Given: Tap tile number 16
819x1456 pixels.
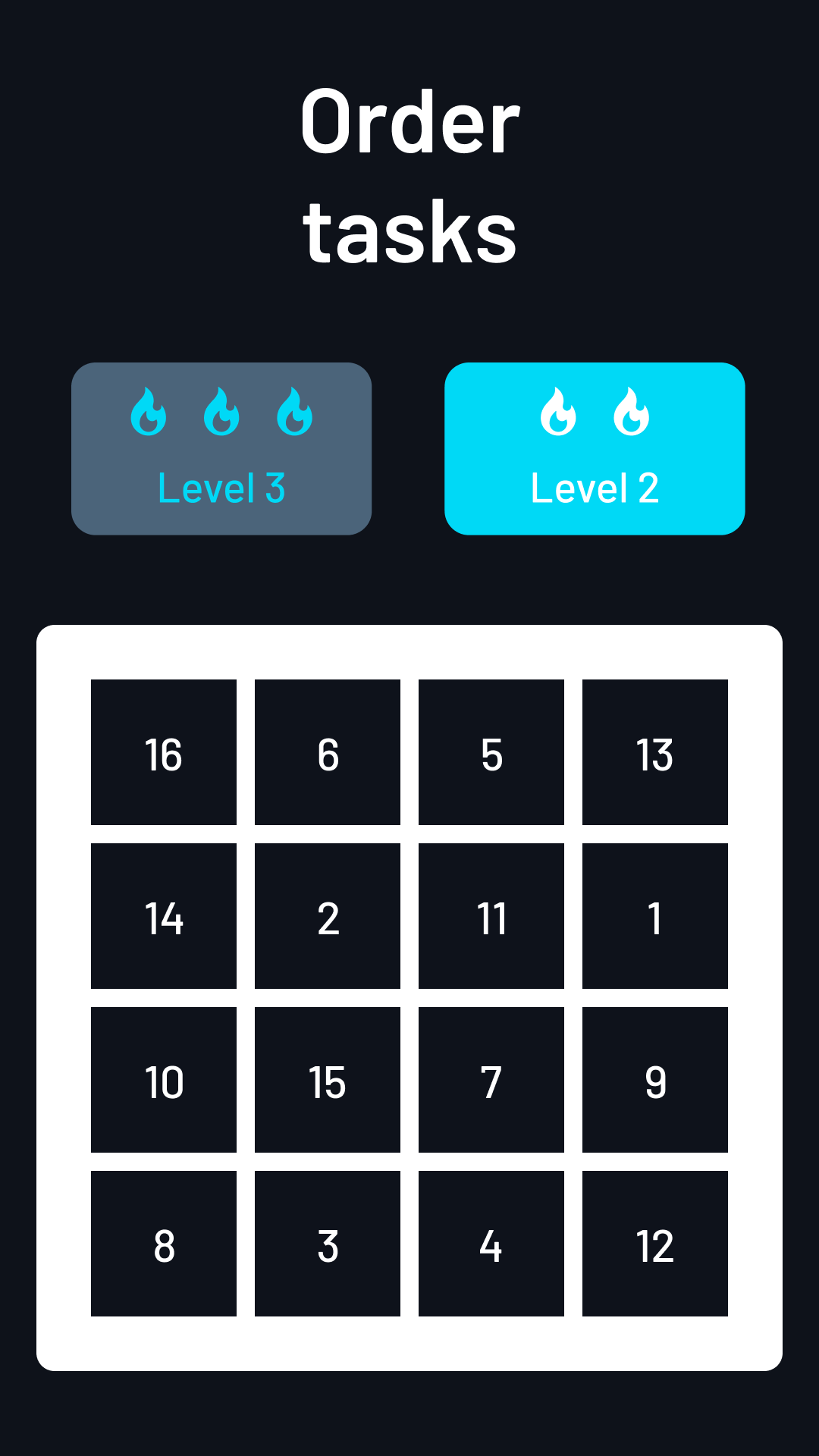Looking at the screenshot, I should coord(164,752).
